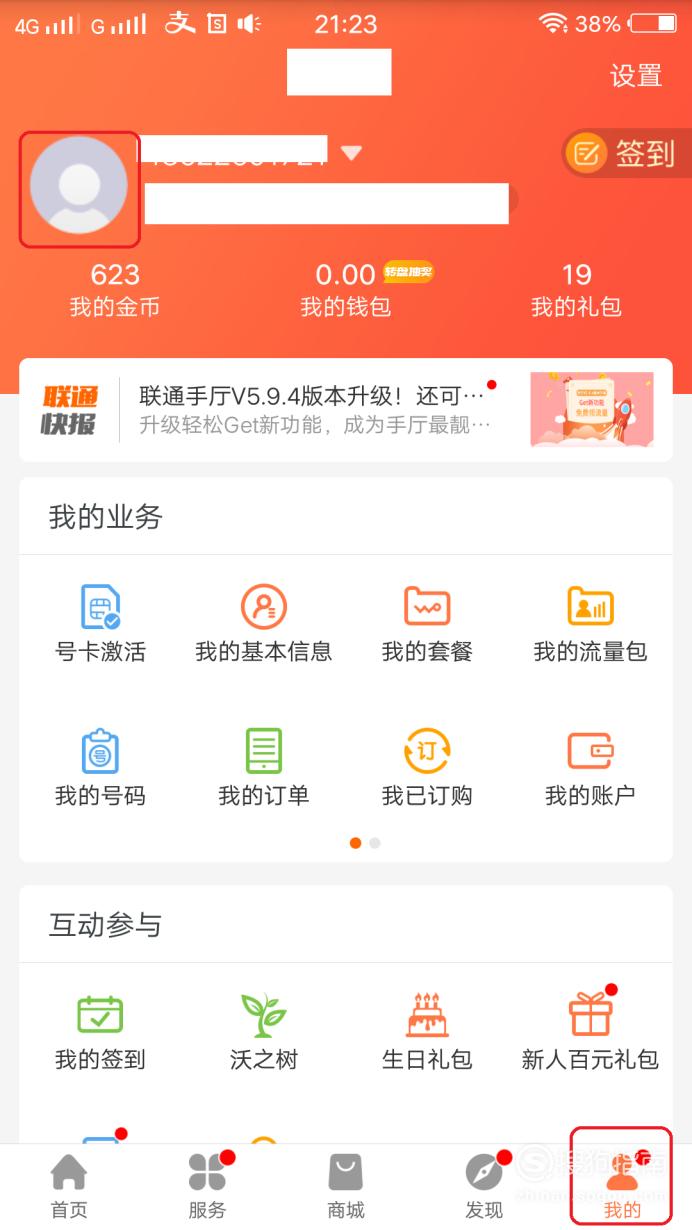The height and width of the screenshot is (1230, 692).
Task: Tap the profile avatar picture
Action: [79, 186]
